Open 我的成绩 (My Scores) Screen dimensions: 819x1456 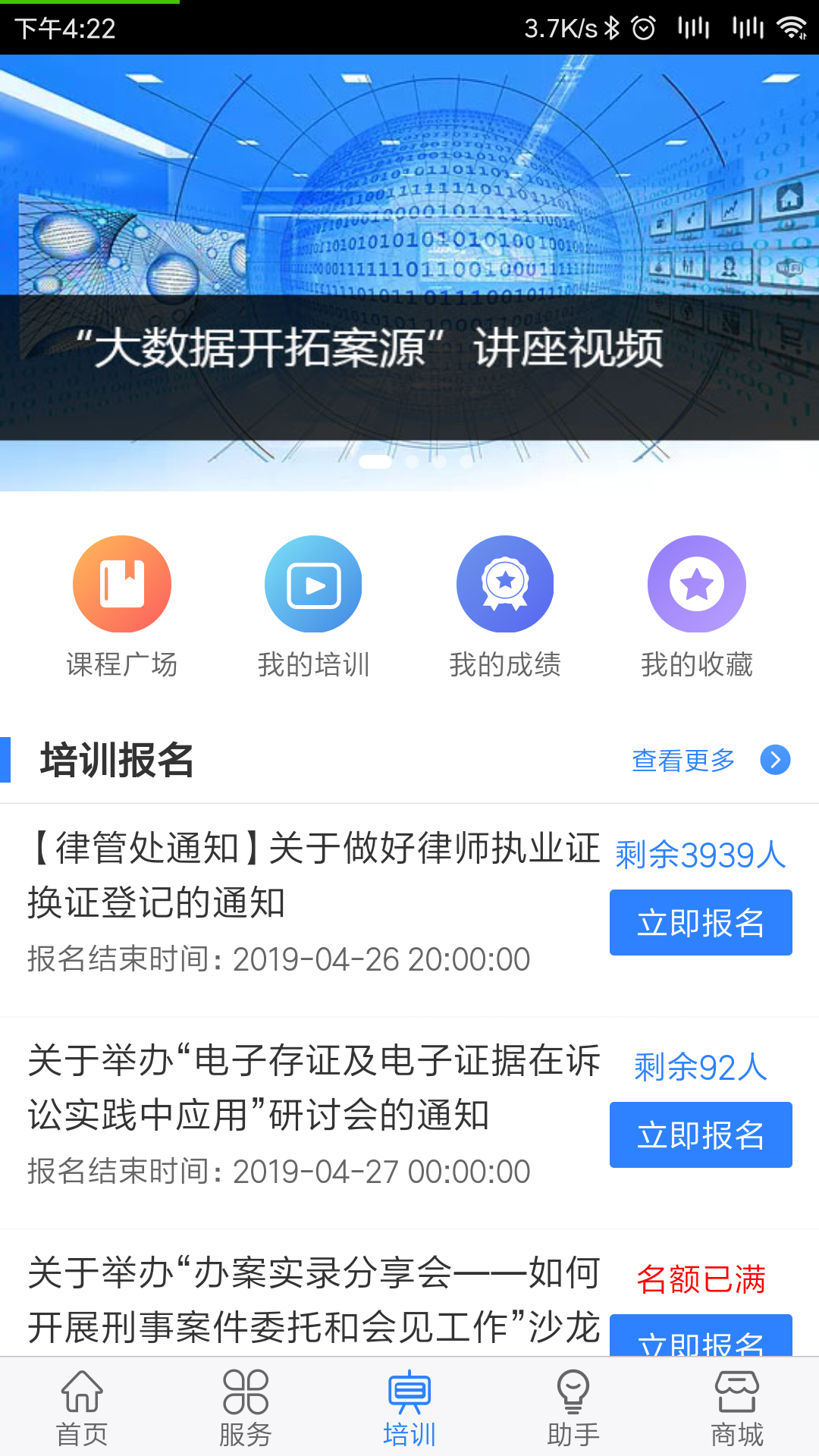pos(505,607)
